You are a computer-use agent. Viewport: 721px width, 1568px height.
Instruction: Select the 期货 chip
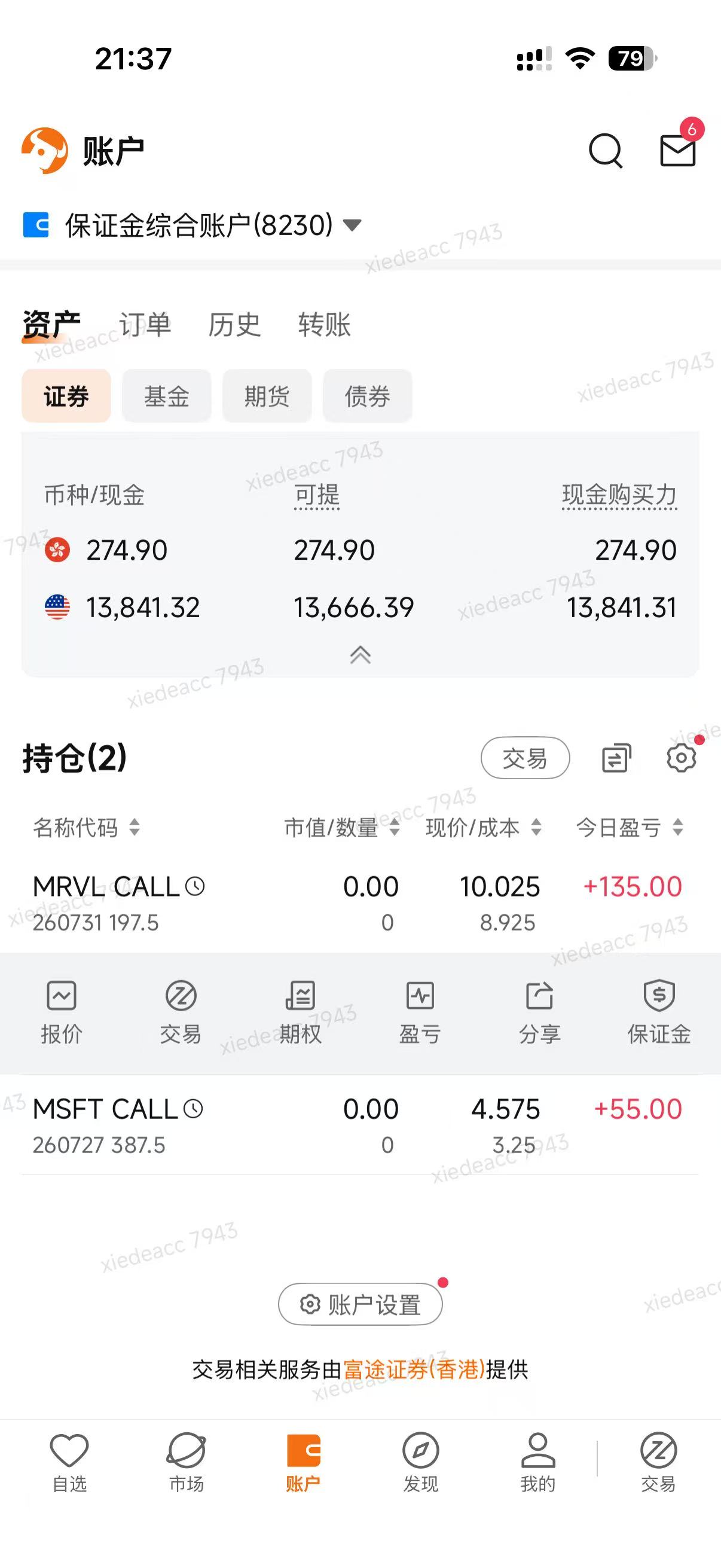(267, 396)
